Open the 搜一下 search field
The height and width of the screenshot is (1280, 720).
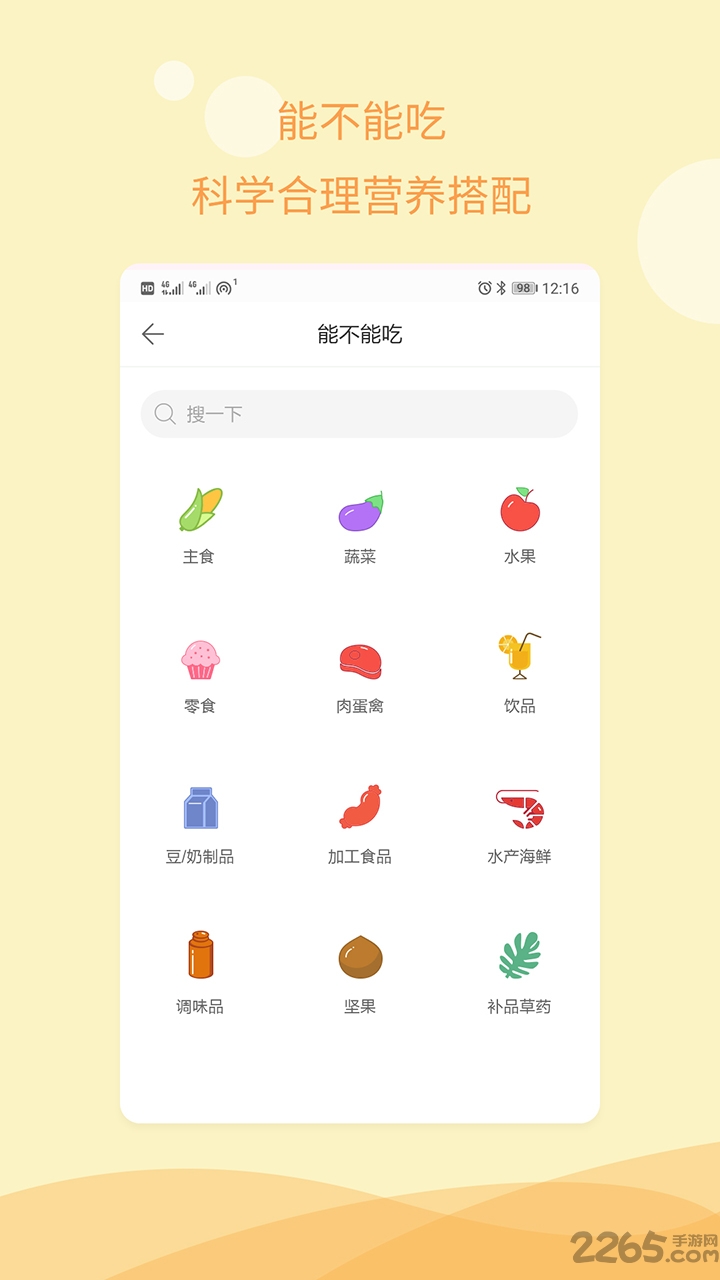pyautogui.click(x=359, y=413)
